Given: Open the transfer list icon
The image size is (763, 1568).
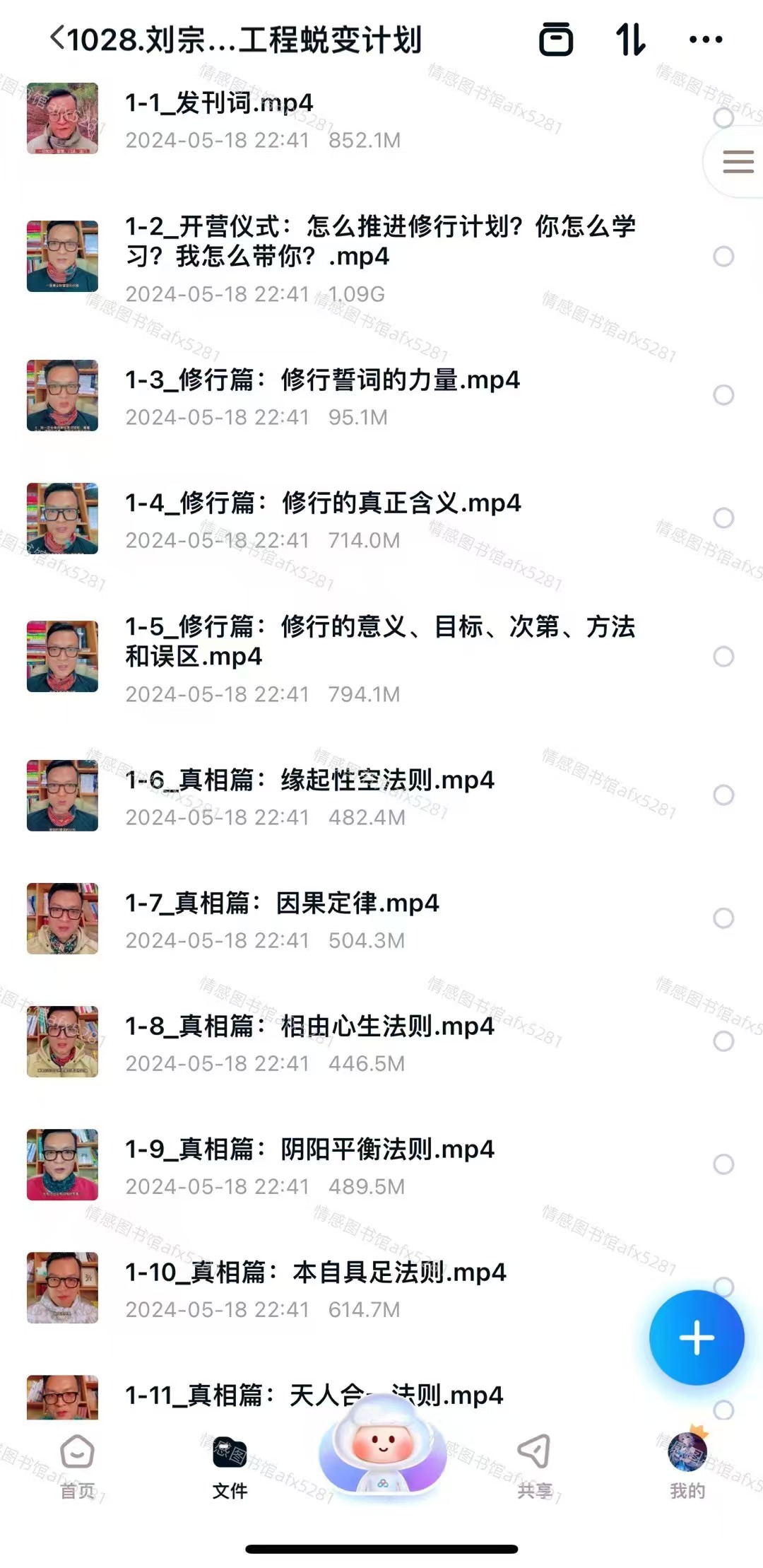Looking at the screenshot, I should 556,39.
